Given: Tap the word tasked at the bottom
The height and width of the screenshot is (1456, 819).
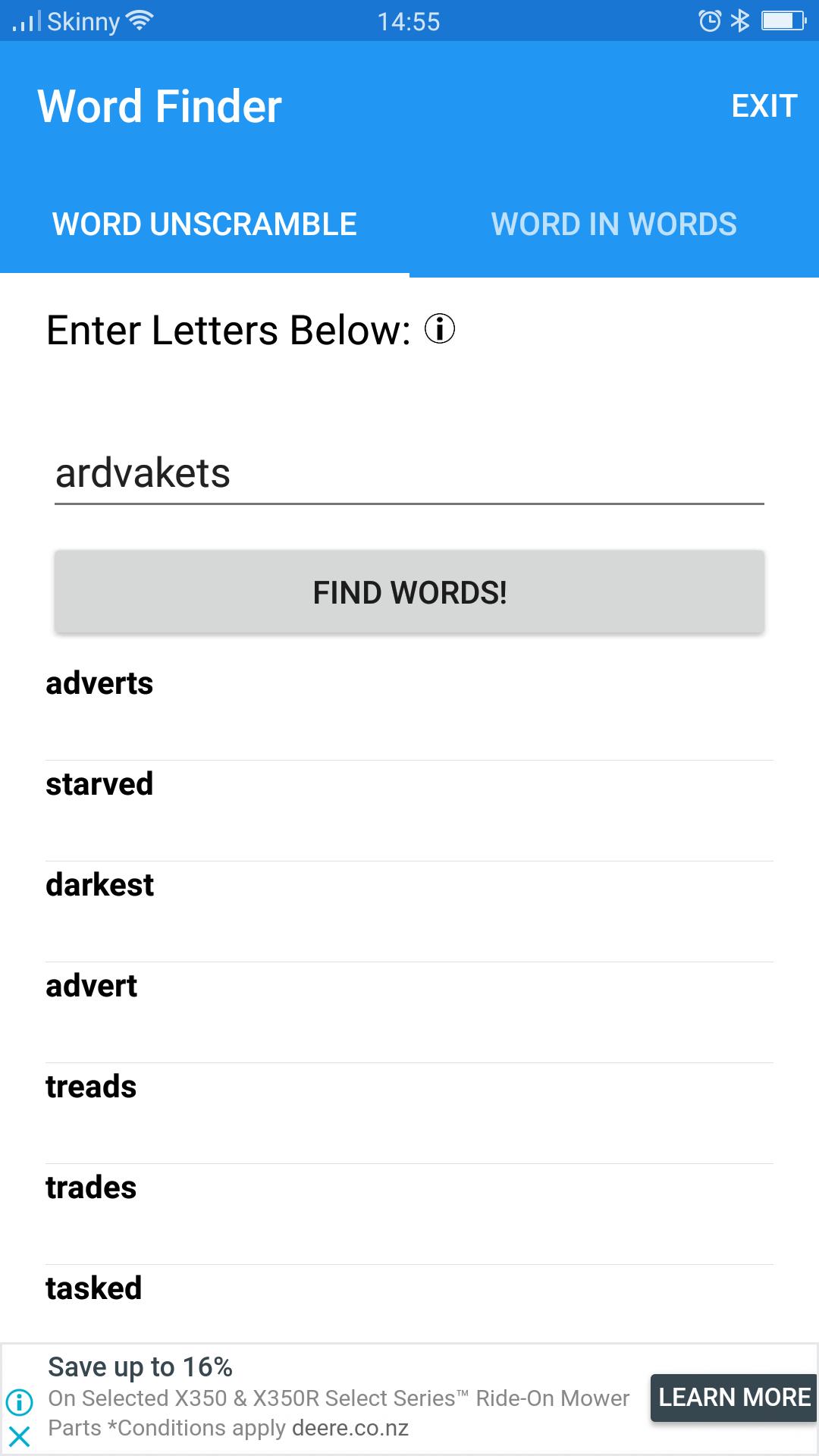Looking at the screenshot, I should (94, 1287).
